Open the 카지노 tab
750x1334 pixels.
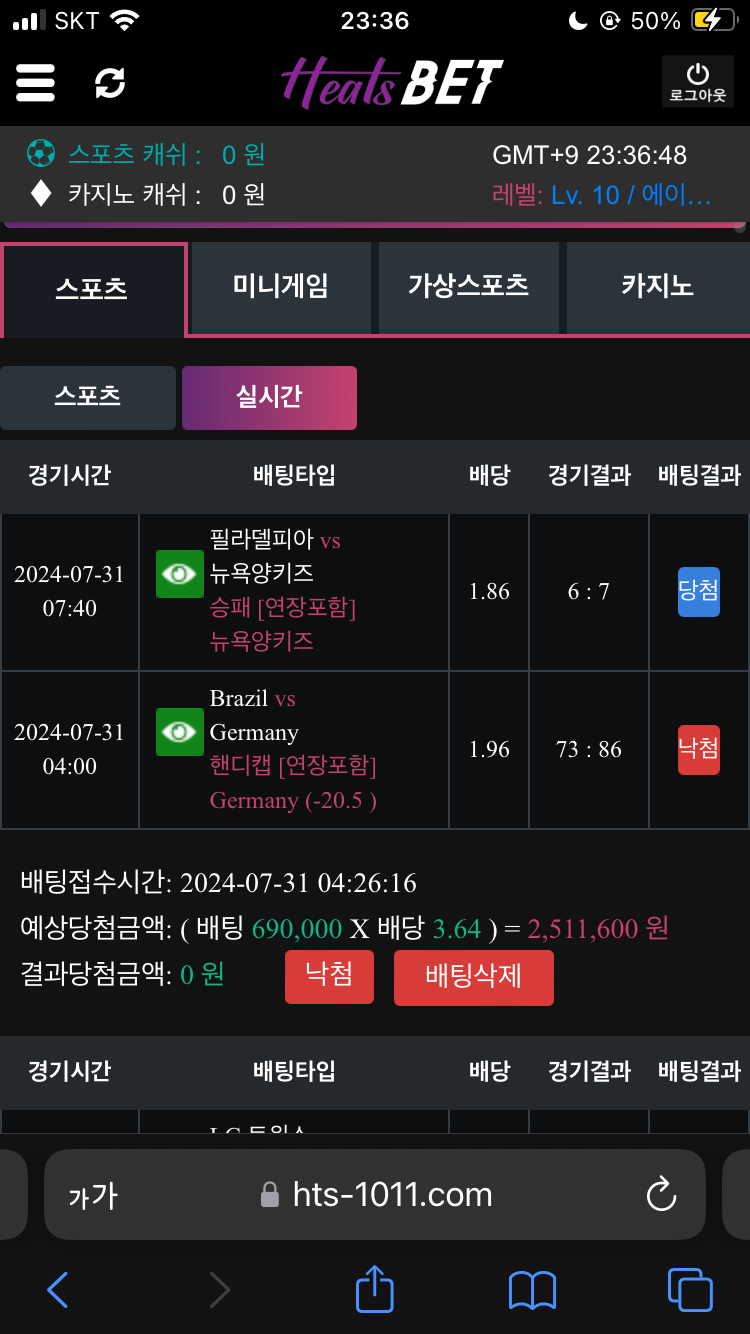click(657, 287)
